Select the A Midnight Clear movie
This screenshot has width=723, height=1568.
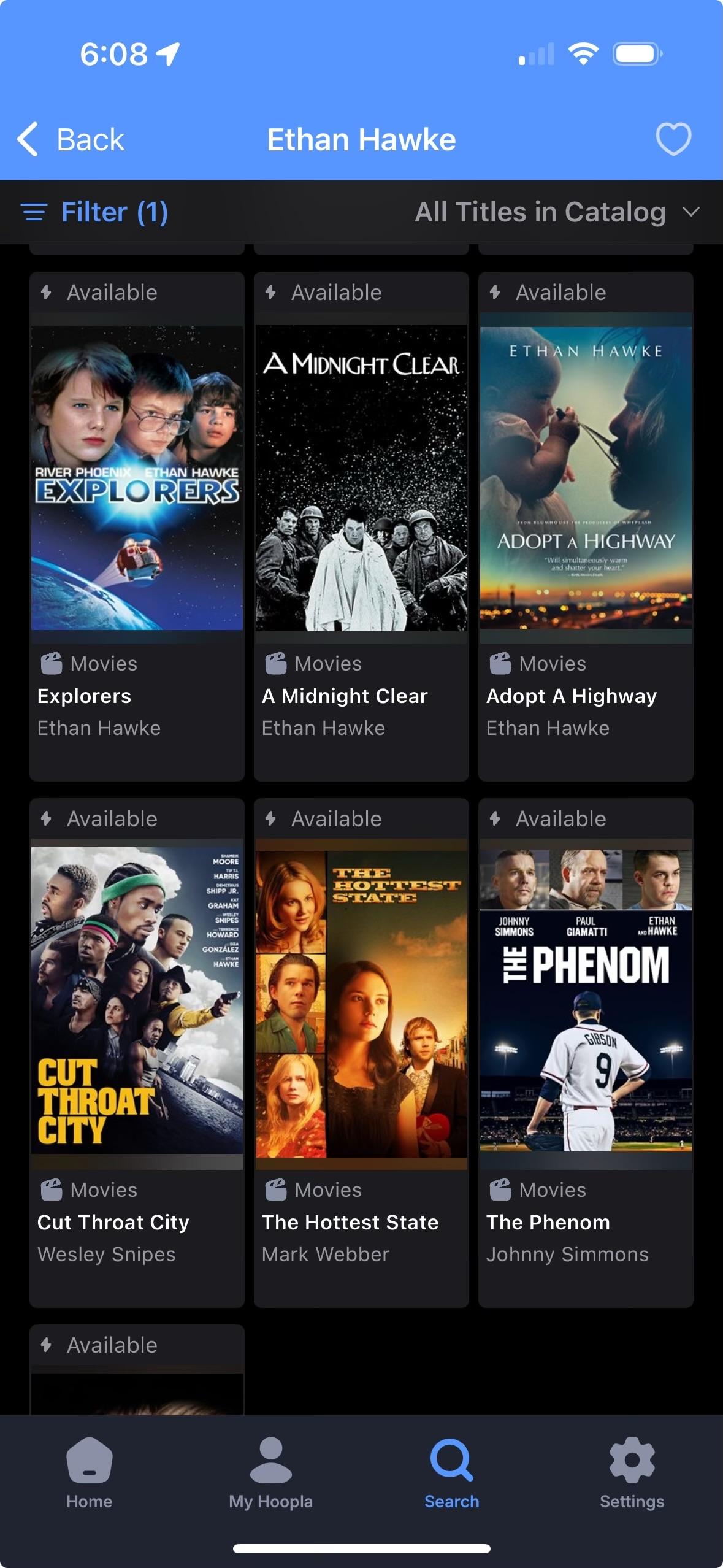(361, 478)
